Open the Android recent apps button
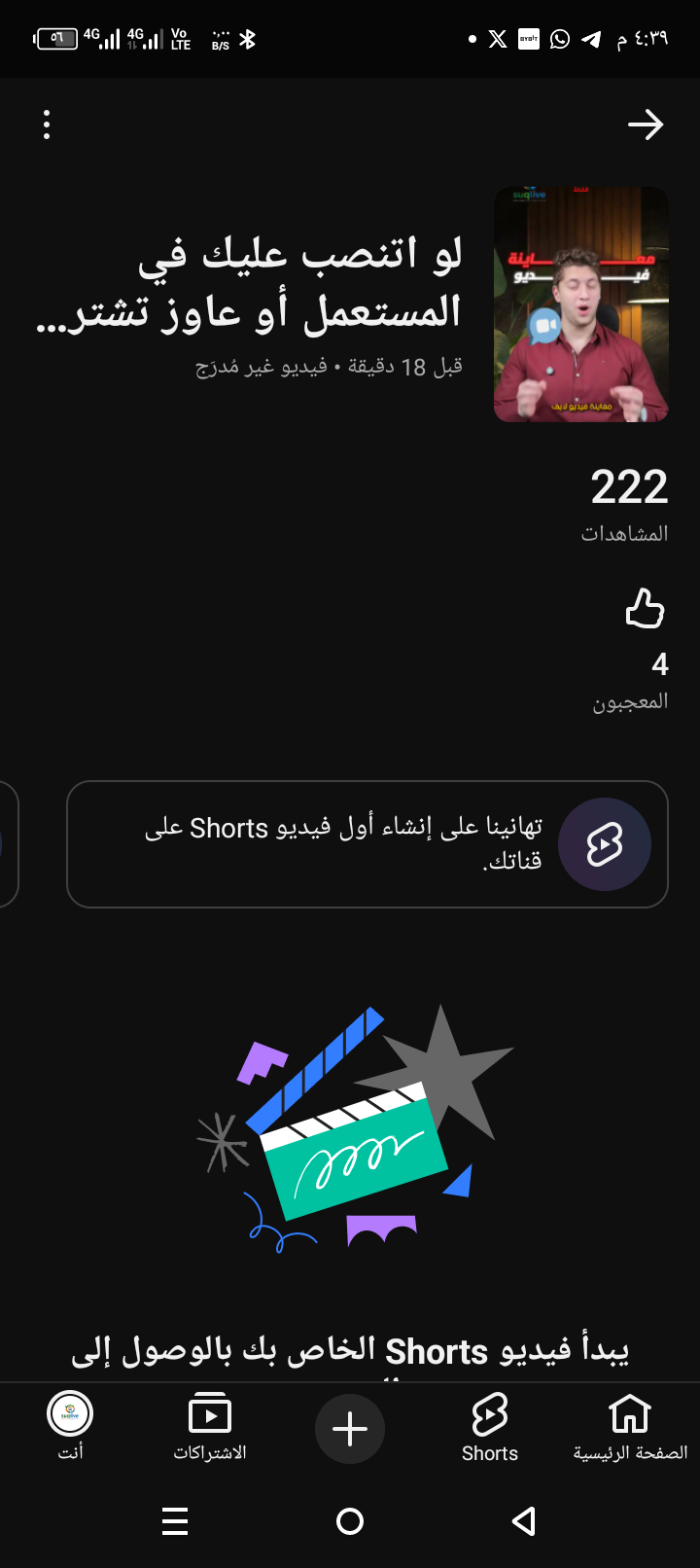The width and height of the screenshot is (700, 1568). [175, 1522]
